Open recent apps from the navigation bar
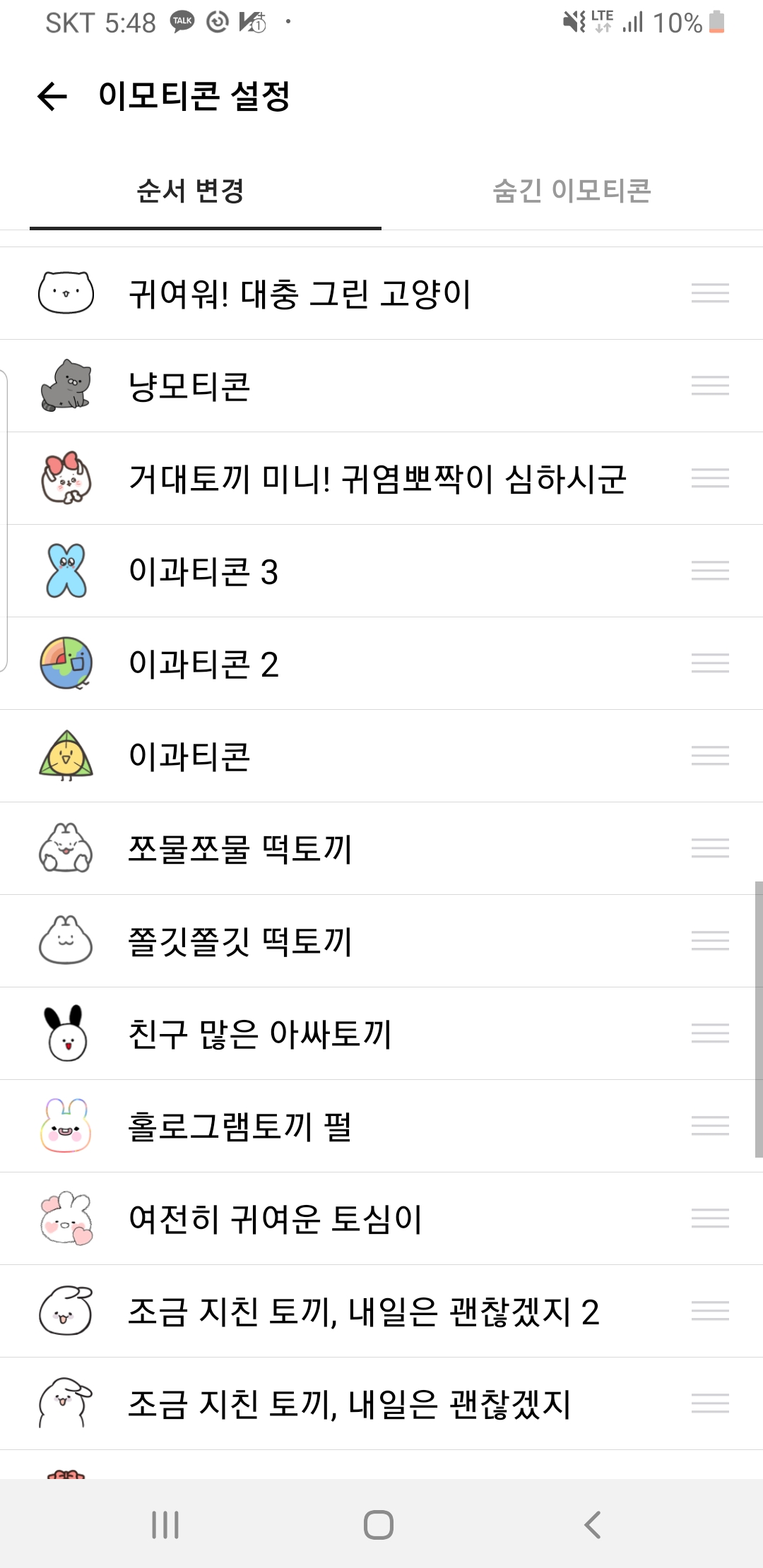 coord(165,1525)
